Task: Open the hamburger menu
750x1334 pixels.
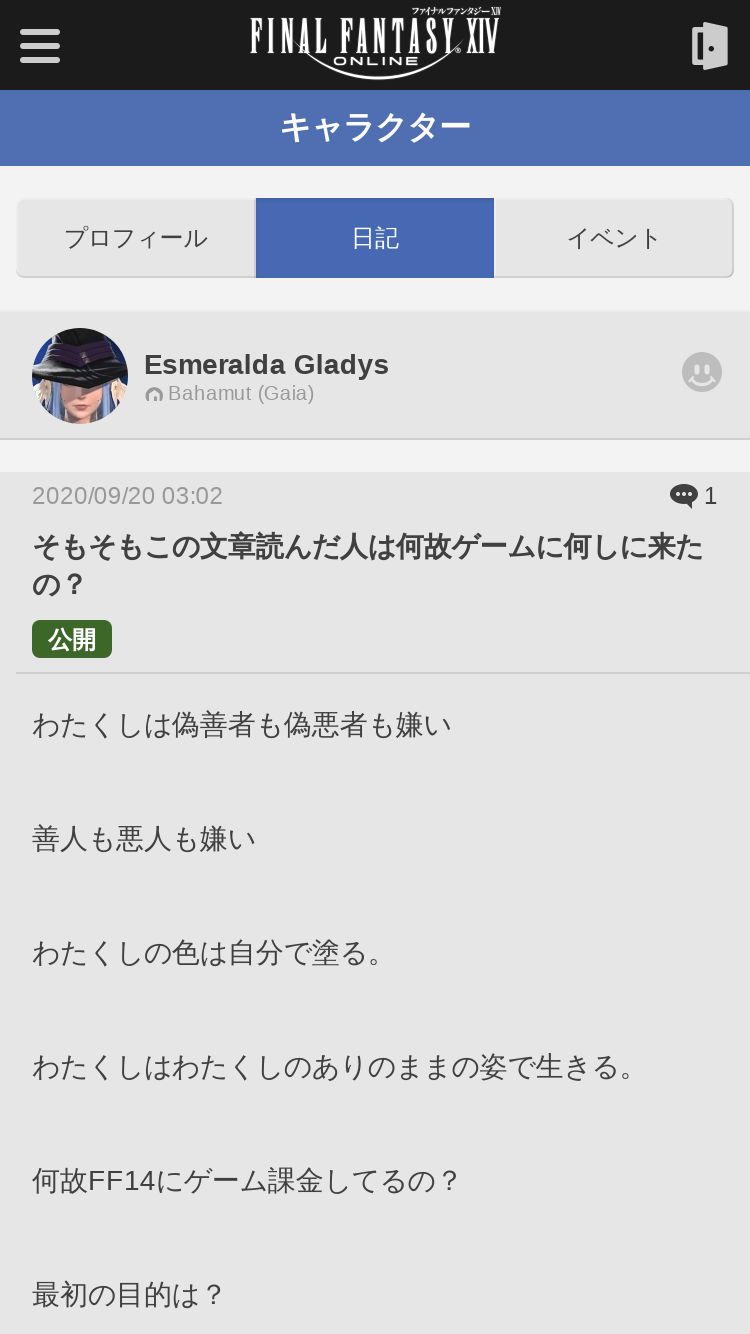Action: [x=40, y=46]
